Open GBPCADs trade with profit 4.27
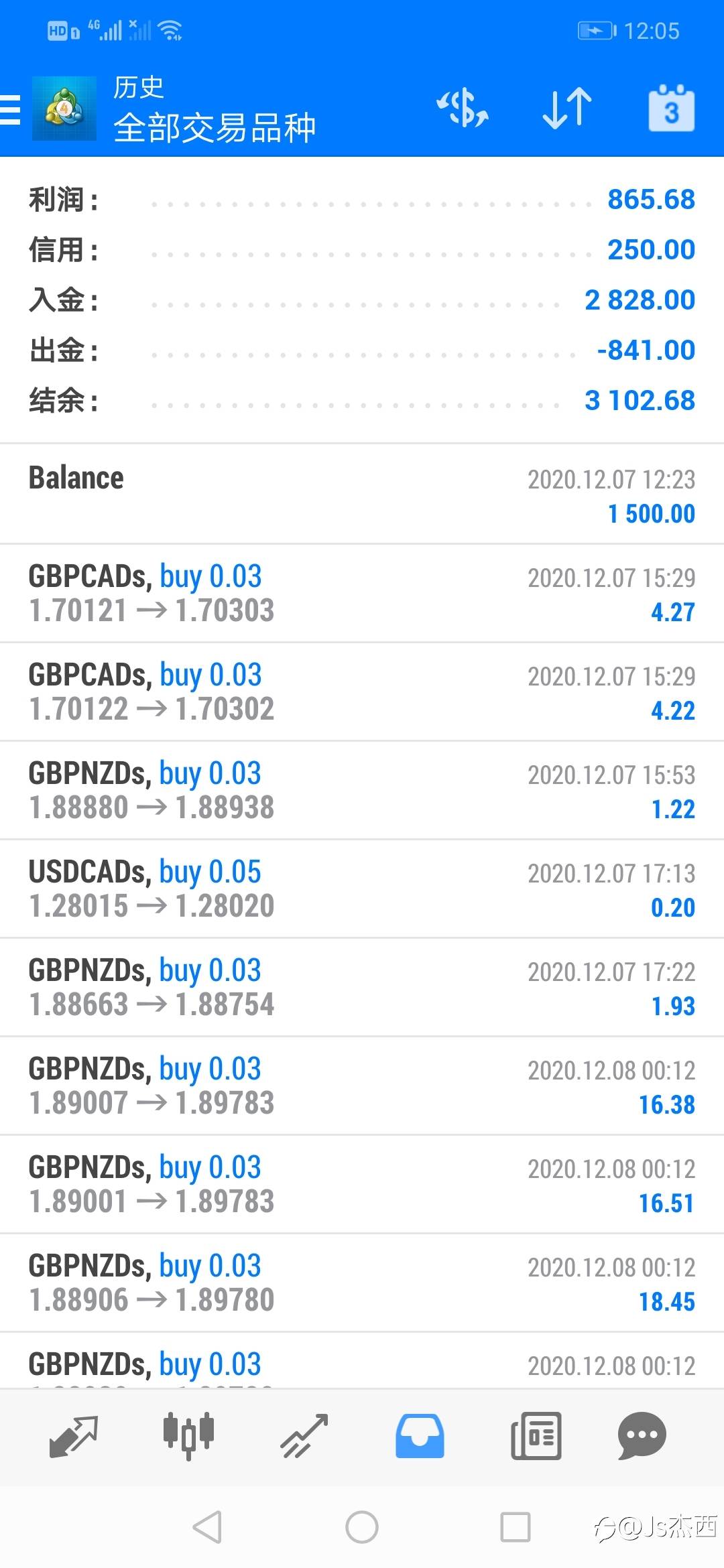724x1568 pixels. click(362, 593)
